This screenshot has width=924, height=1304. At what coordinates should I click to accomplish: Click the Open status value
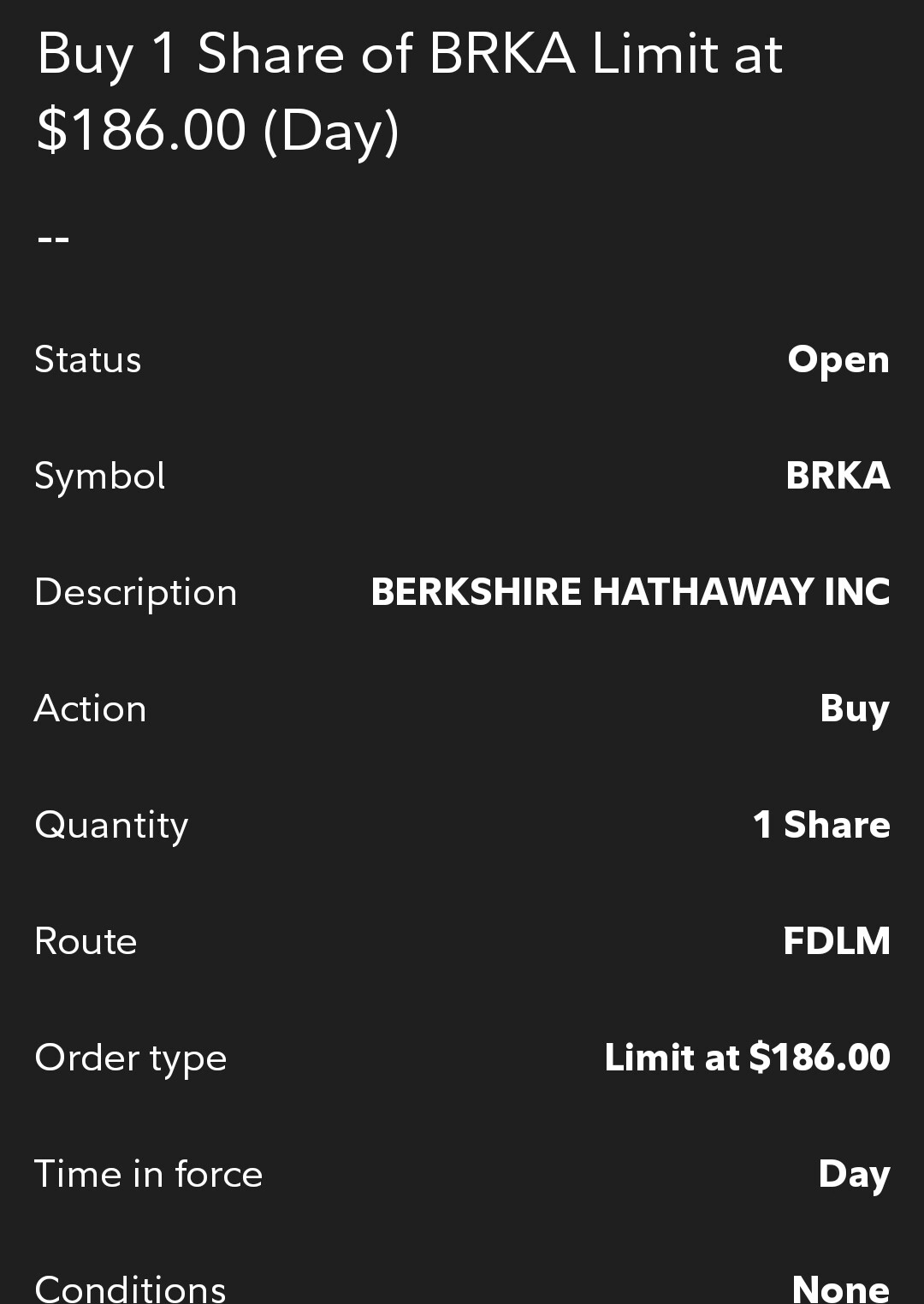click(839, 359)
